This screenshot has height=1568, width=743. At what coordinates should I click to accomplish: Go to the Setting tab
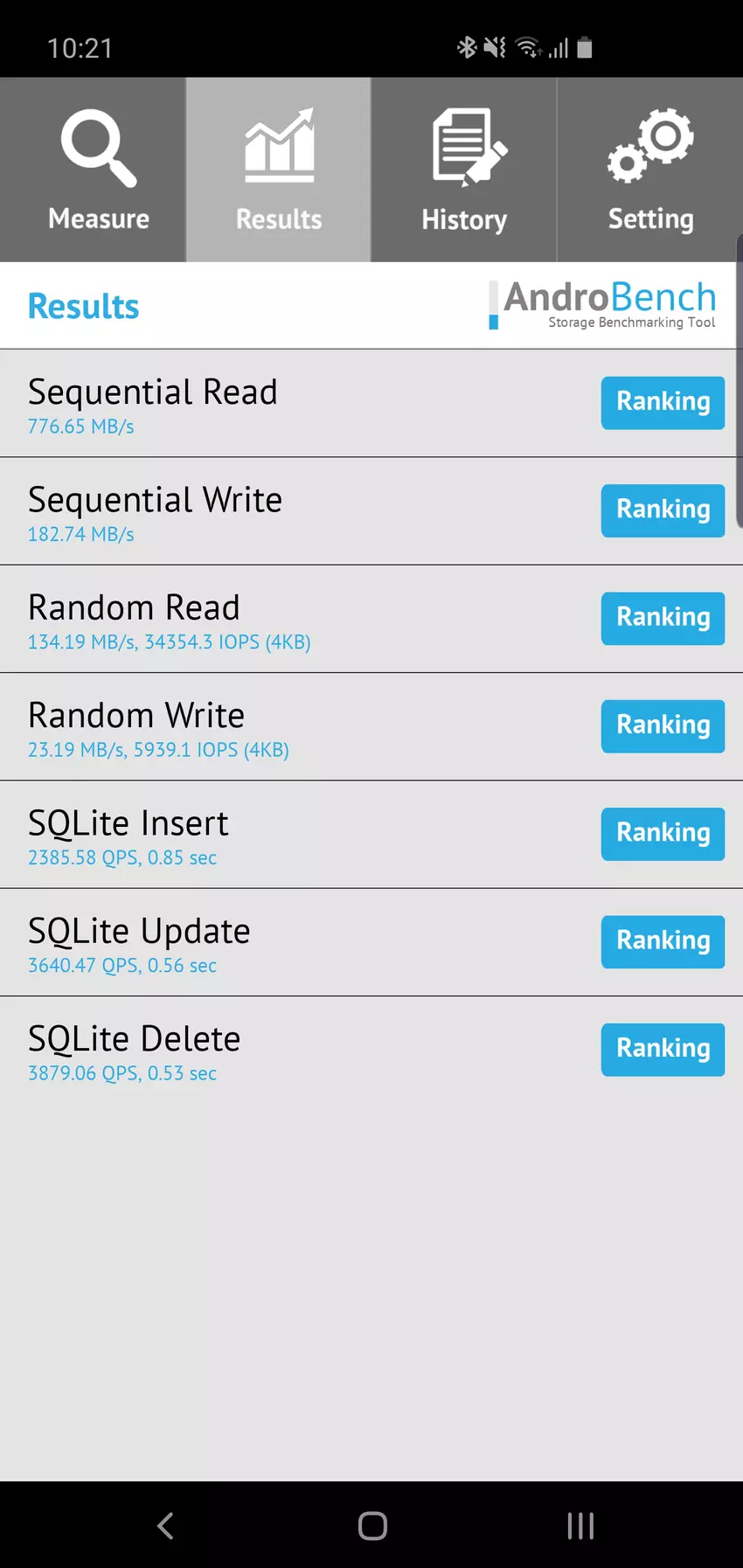point(650,170)
